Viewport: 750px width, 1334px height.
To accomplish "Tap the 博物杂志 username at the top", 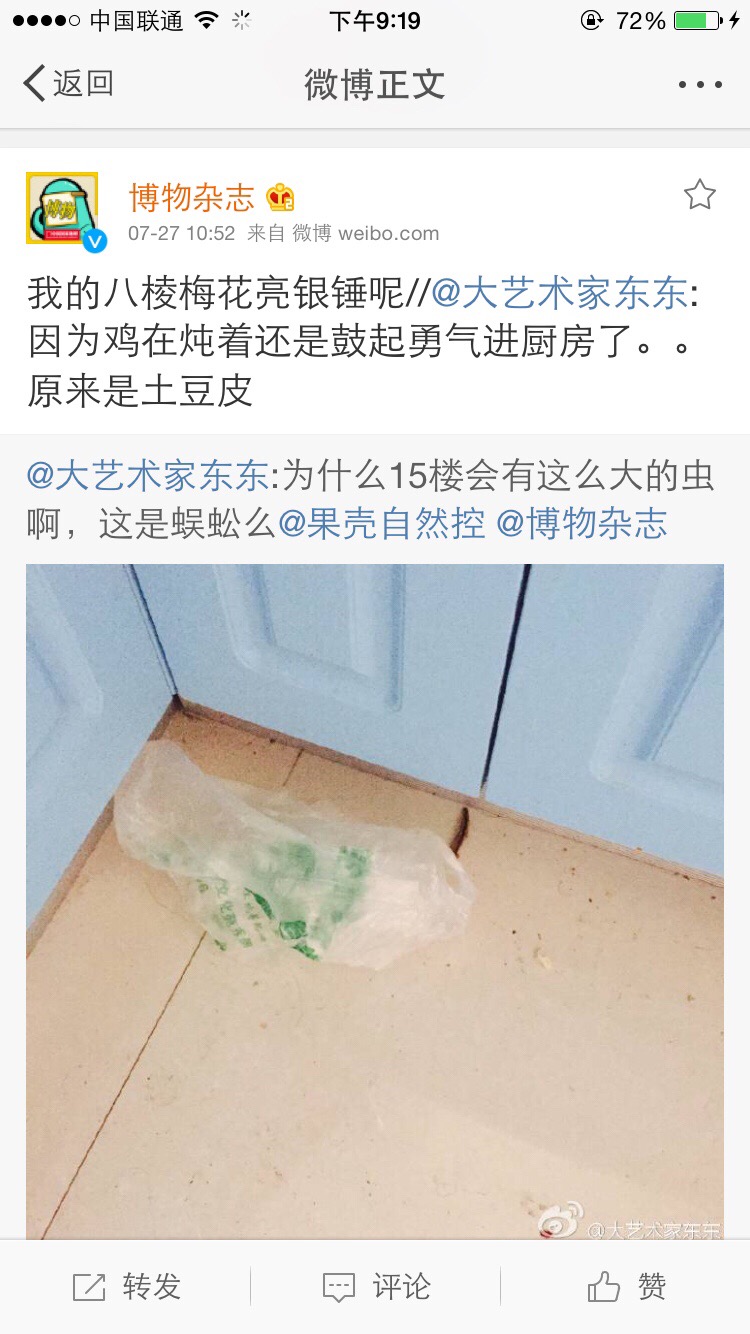I will pyautogui.click(x=192, y=197).
